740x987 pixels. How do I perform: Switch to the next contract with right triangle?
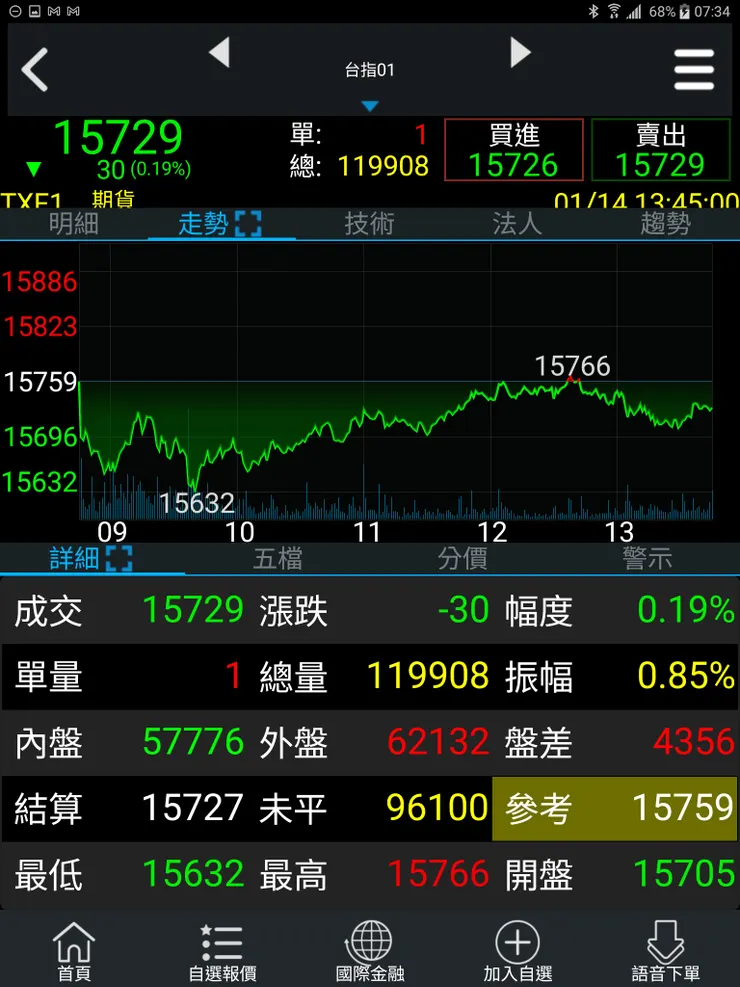click(x=520, y=52)
